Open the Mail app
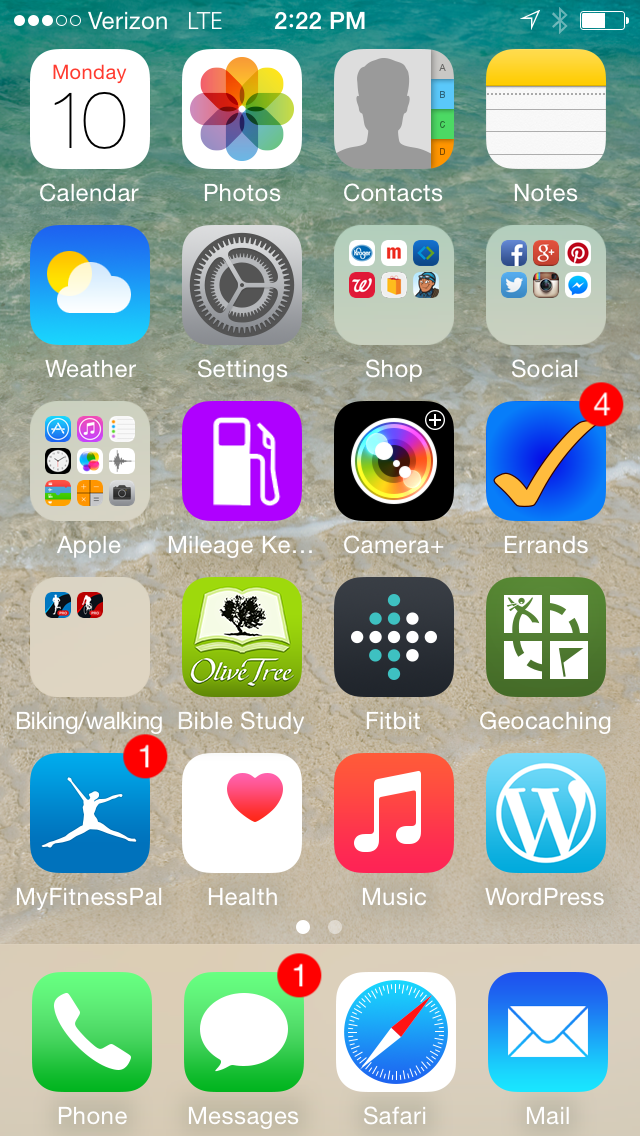The width and height of the screenshot is (640, 1136). tap(548, 1032)
